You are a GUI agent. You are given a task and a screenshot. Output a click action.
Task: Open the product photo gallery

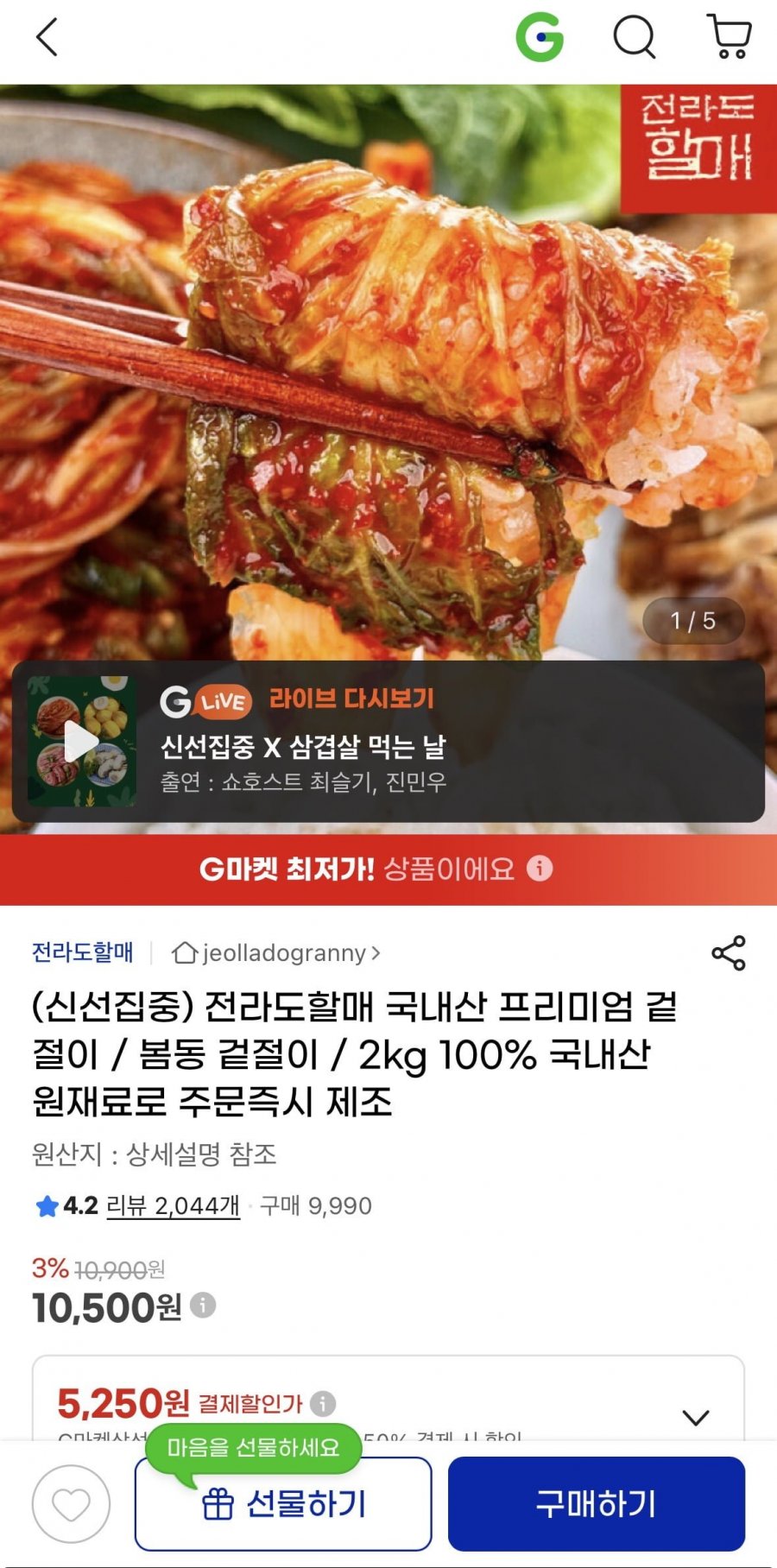(388, 371)
